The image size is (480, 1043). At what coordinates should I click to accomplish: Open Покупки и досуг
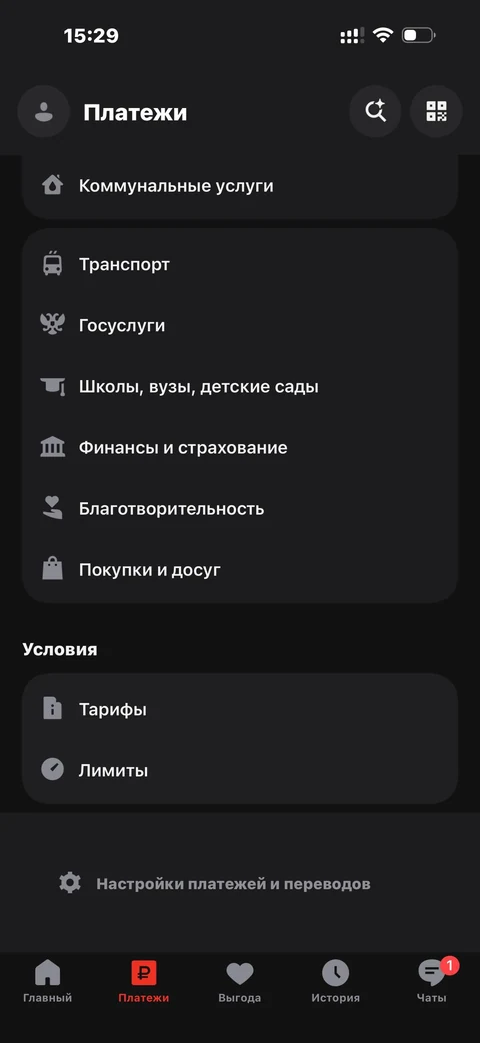[240, 570]
